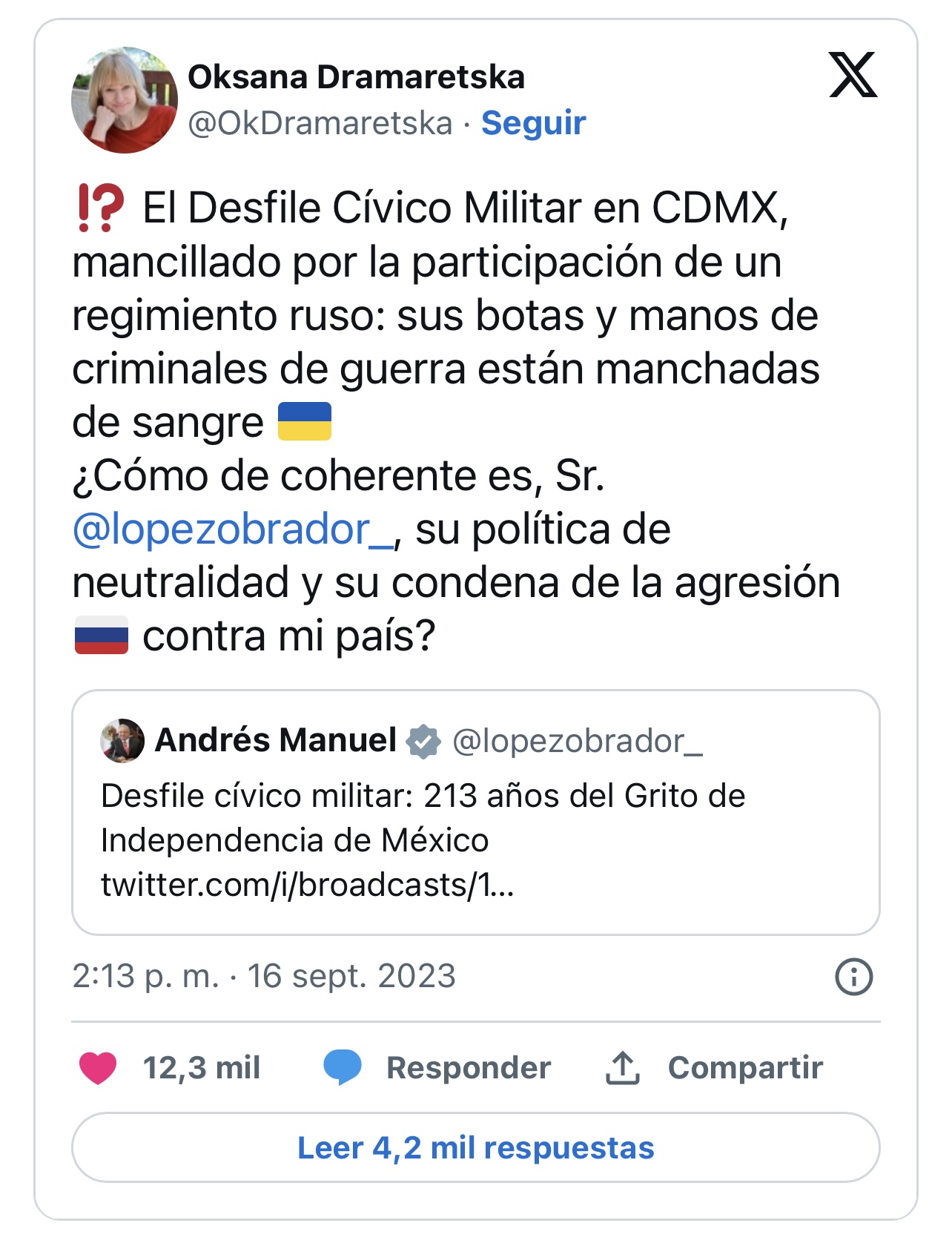
Task: Follow Oksana Dramaretska via Seguir
Action: point(533,123)
